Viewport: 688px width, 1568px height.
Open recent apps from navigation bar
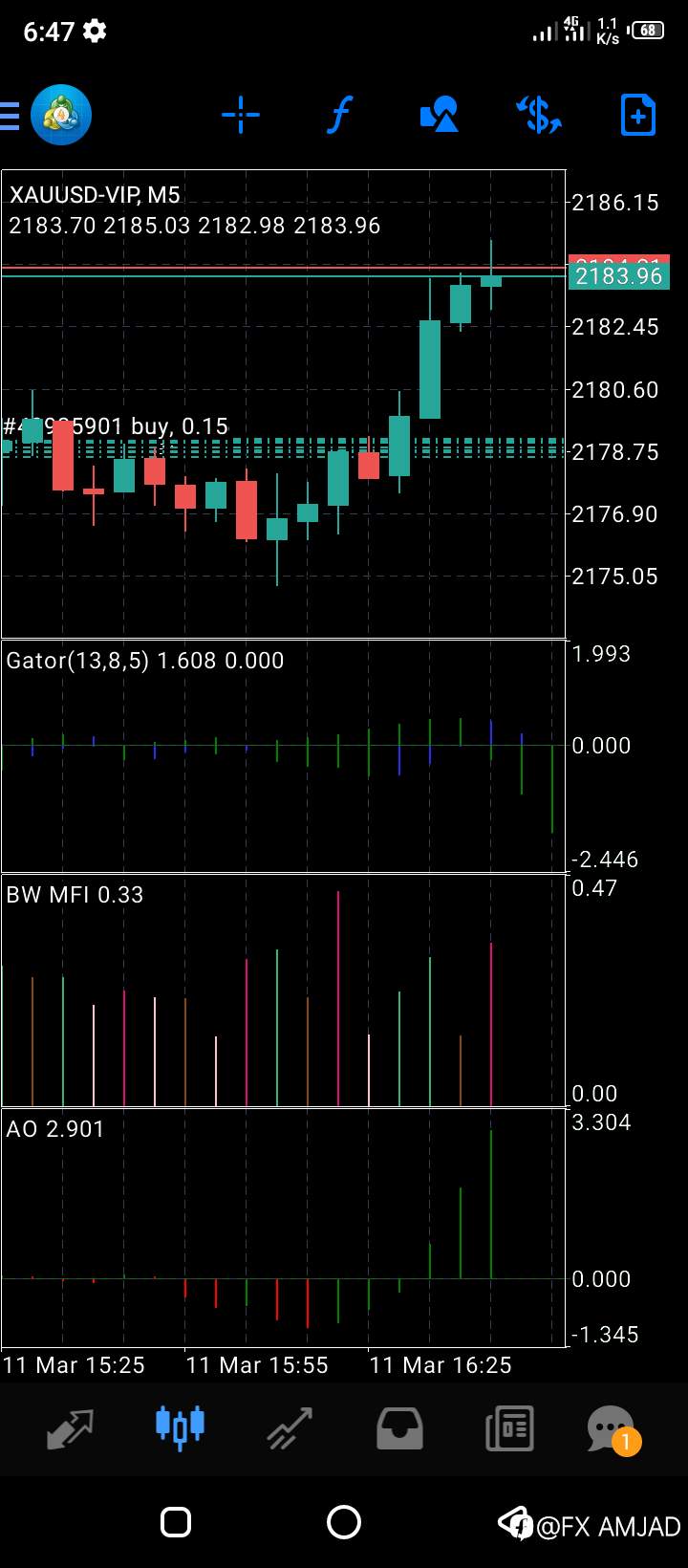[x=176, y=1522]
